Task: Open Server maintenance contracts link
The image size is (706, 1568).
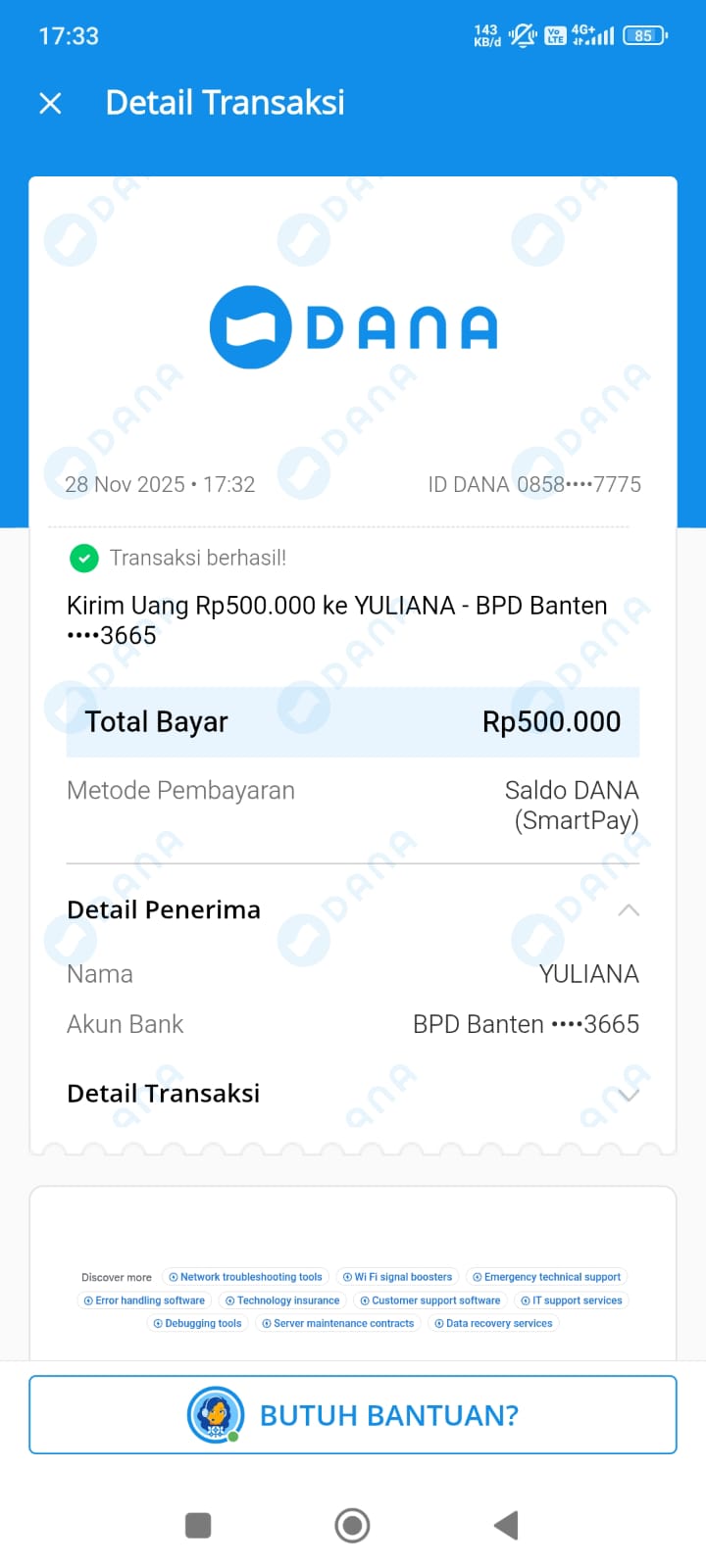Action: [x=337, y=1323]
